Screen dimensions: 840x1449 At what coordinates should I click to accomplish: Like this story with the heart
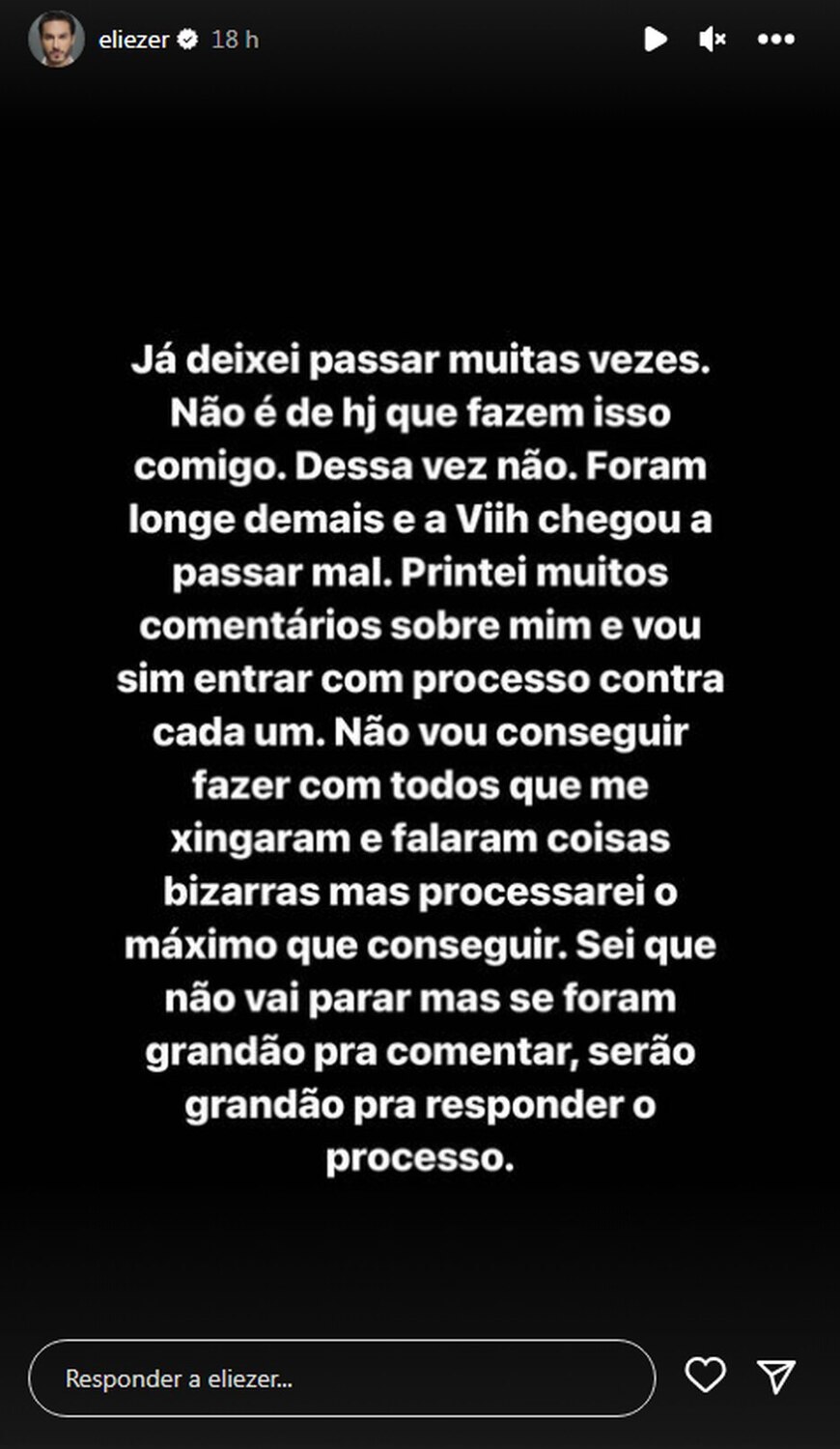click(705, 1375)
